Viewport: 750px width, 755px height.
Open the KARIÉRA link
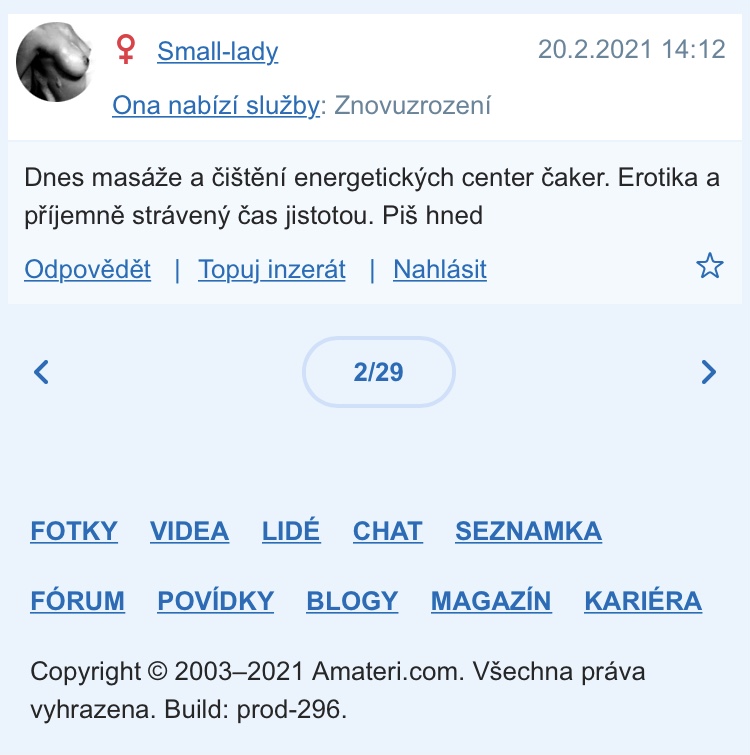click(643, 601)
